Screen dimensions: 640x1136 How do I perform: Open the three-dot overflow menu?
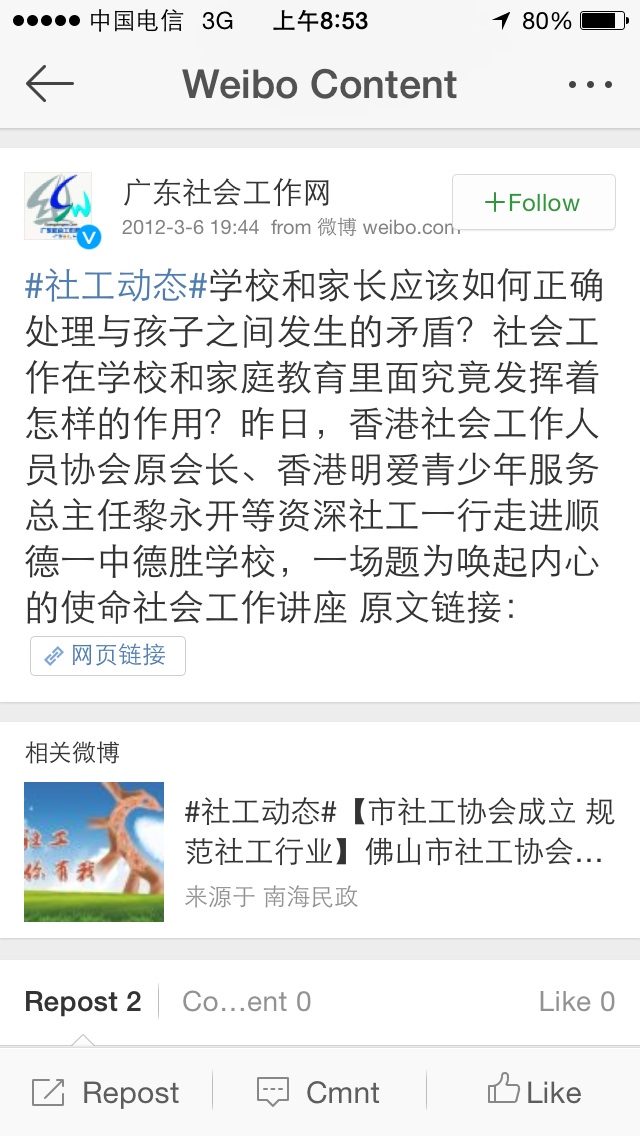click(x=589, y=85)
